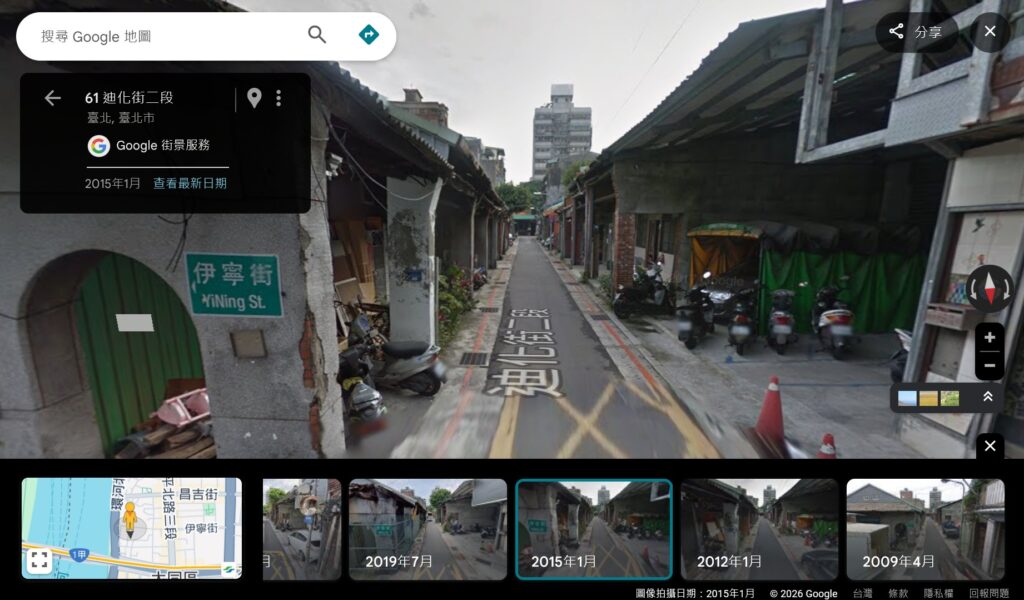Close Street View with the top-right X
Image resolution: width=1024 pixels, height=600 pixels.
click(x=989, y=32)
